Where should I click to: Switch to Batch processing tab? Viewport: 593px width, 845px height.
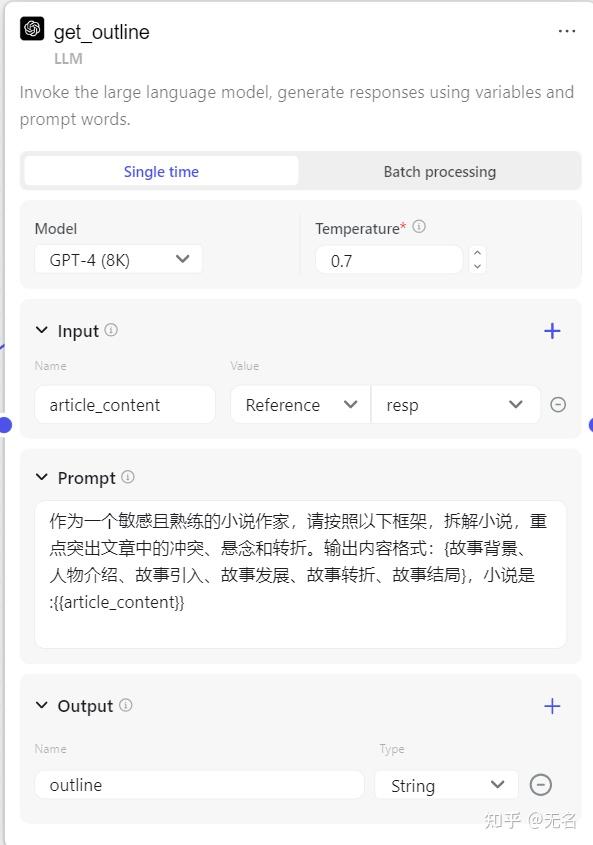pos(439,171)
